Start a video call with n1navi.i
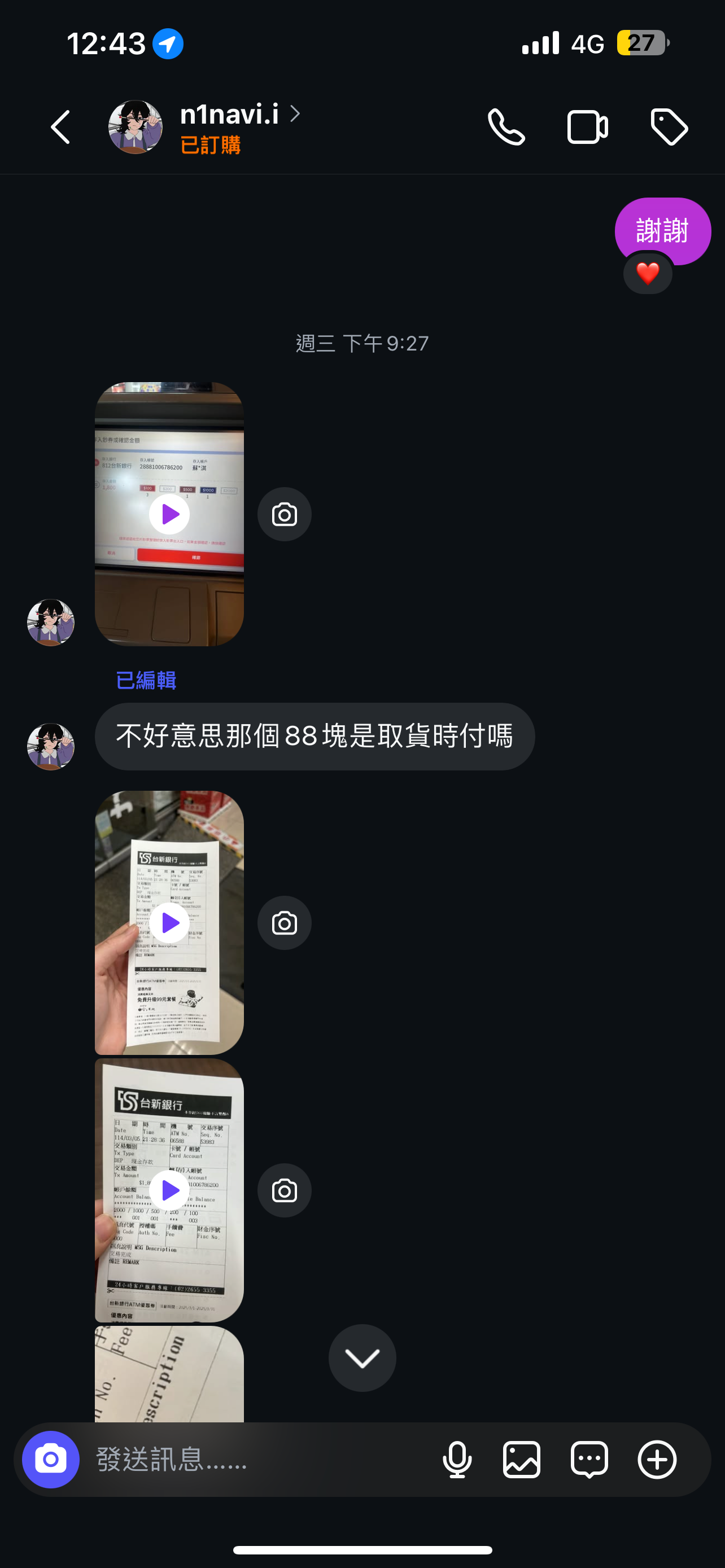This screenshot has width=725, height=1568. point(587,128)
